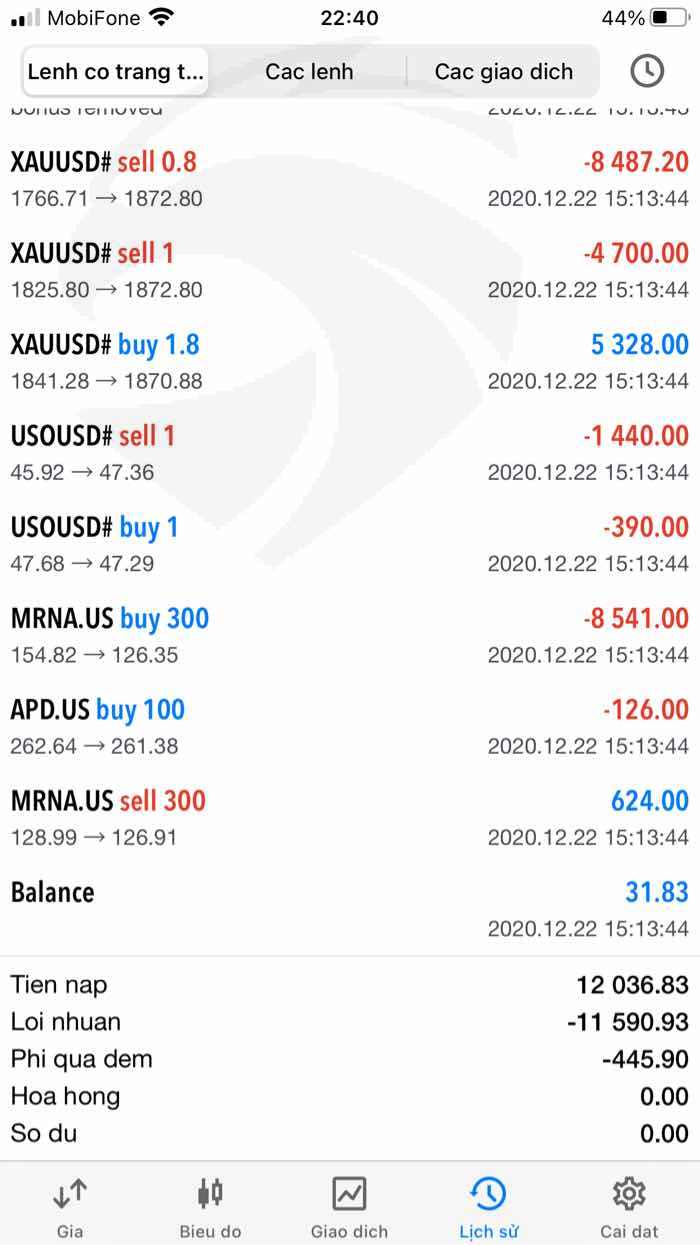
Task: Expand the XAUUSD# sell 0.8 order
Action: (x=350, y=179)
